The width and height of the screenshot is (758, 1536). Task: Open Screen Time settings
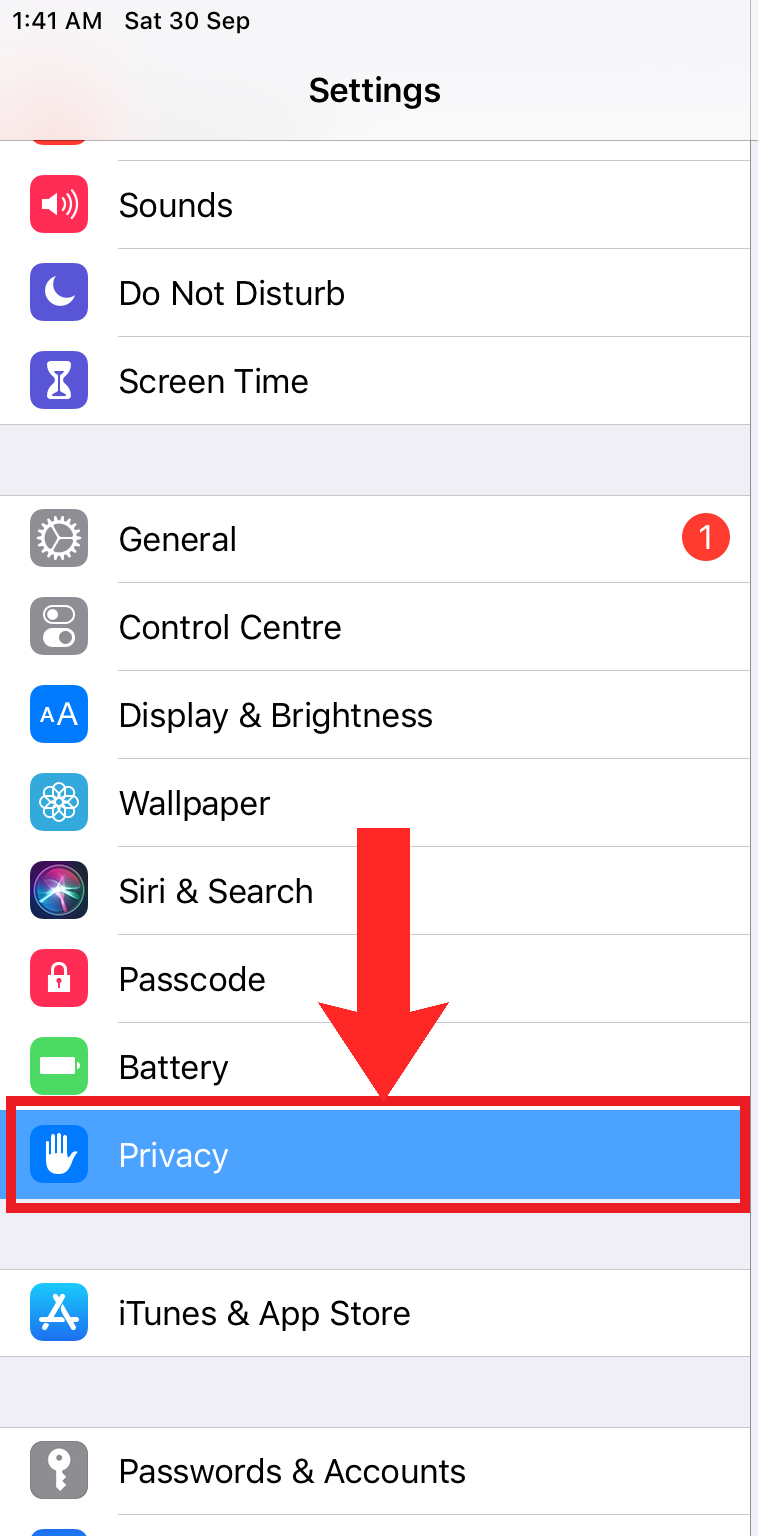coord(213,381)
